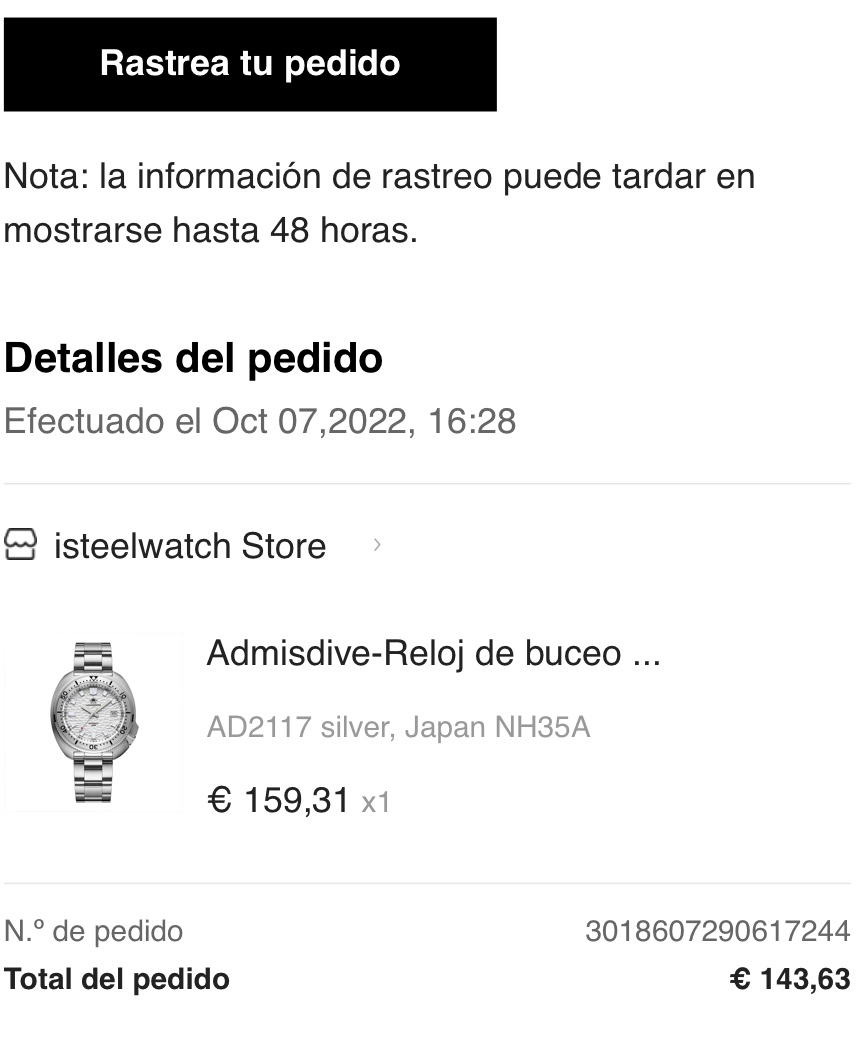Open the isteelwatch Store page

coord(193,546)
